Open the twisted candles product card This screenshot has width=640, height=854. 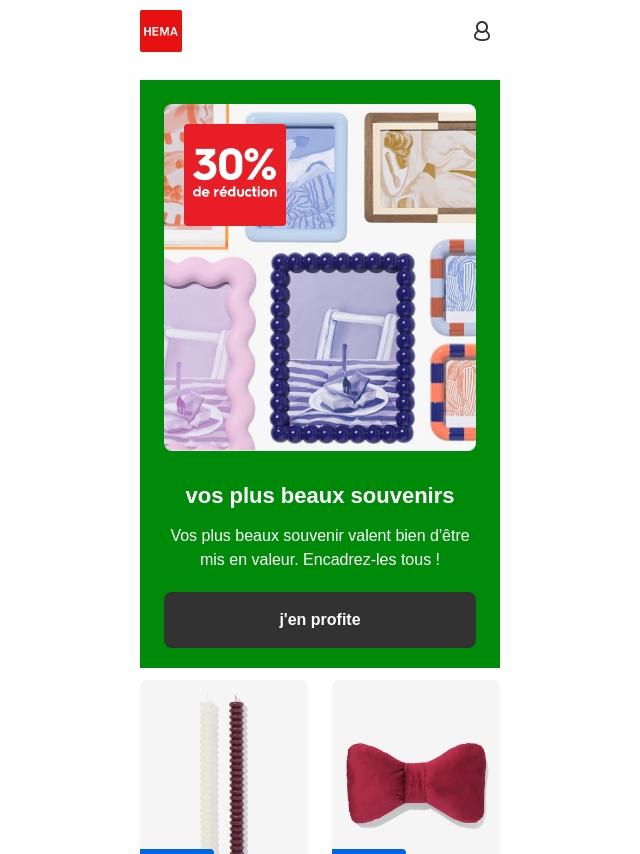click(224, 767)
